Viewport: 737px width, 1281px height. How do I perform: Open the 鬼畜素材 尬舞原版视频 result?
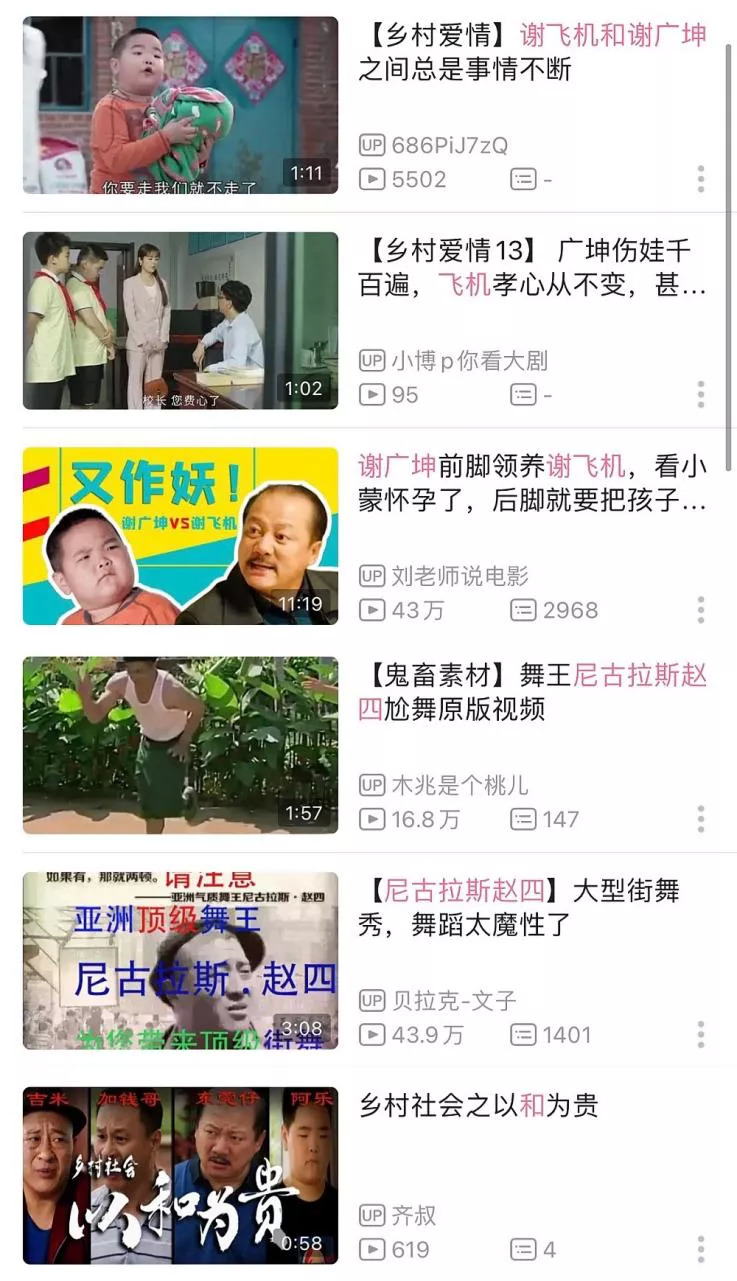181,745
